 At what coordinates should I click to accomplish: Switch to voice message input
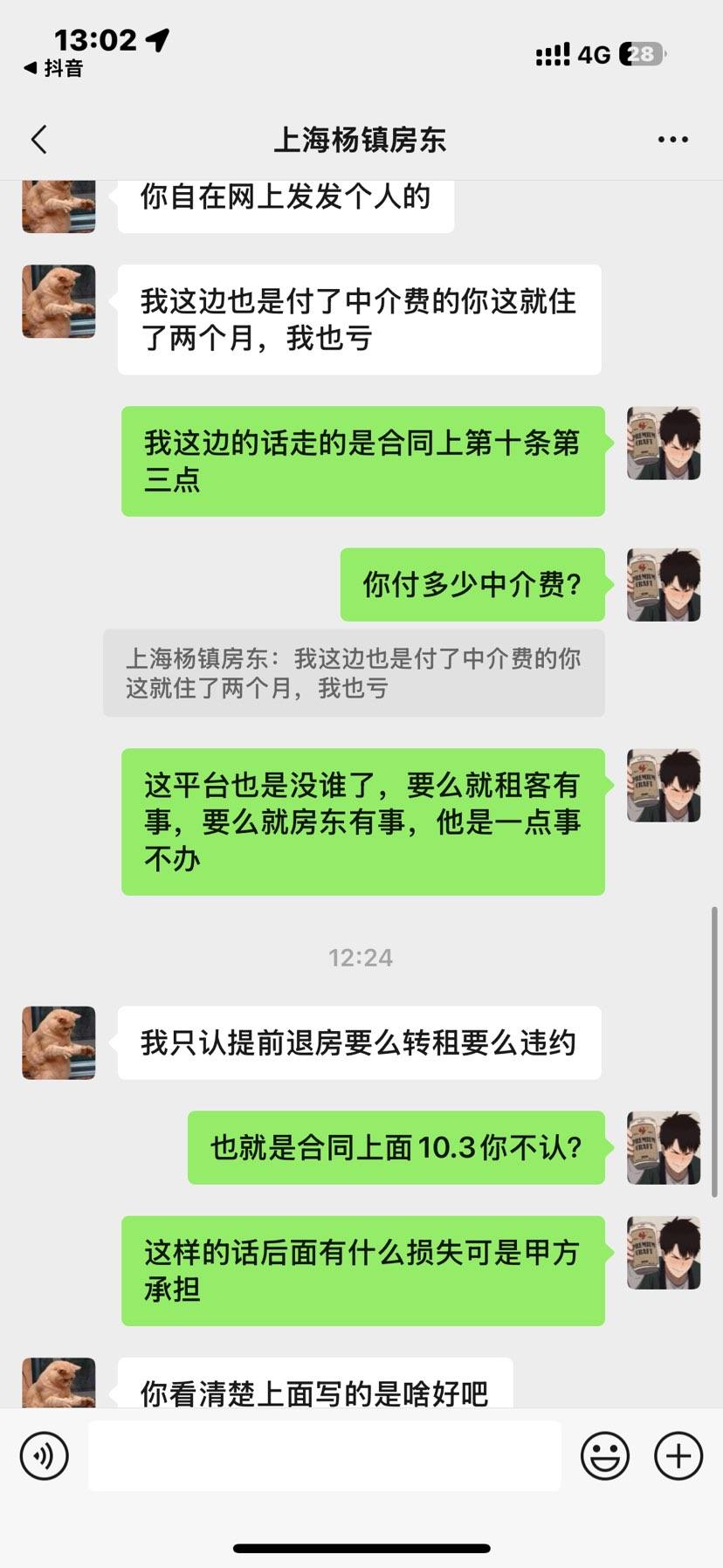click(x=45, y=1455)
